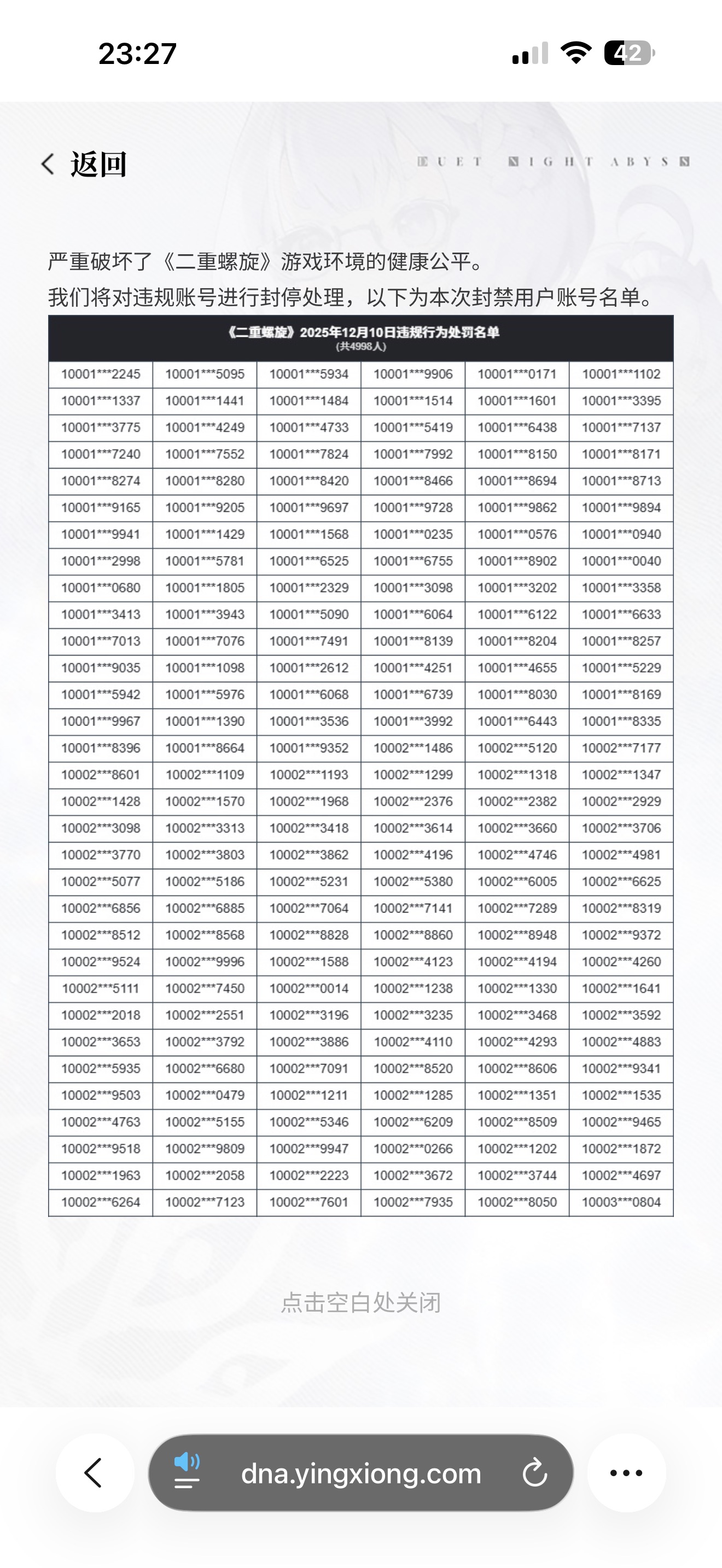Close the overlay via 点击空白处关闭
This screenshot has height=1568, width=722.
360,1303
